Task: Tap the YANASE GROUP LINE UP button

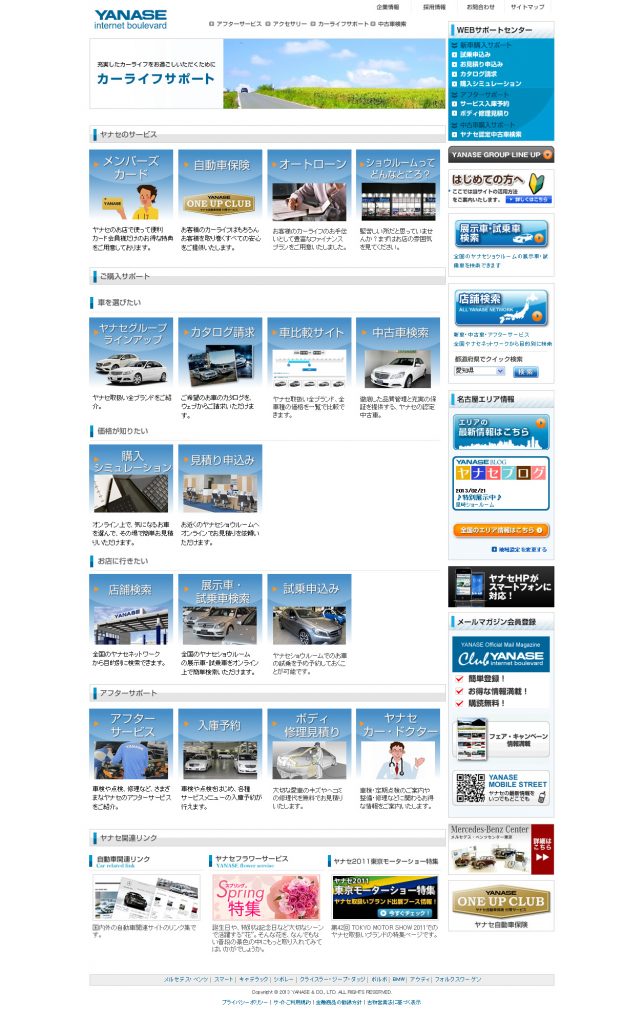Action: (501, 155)
